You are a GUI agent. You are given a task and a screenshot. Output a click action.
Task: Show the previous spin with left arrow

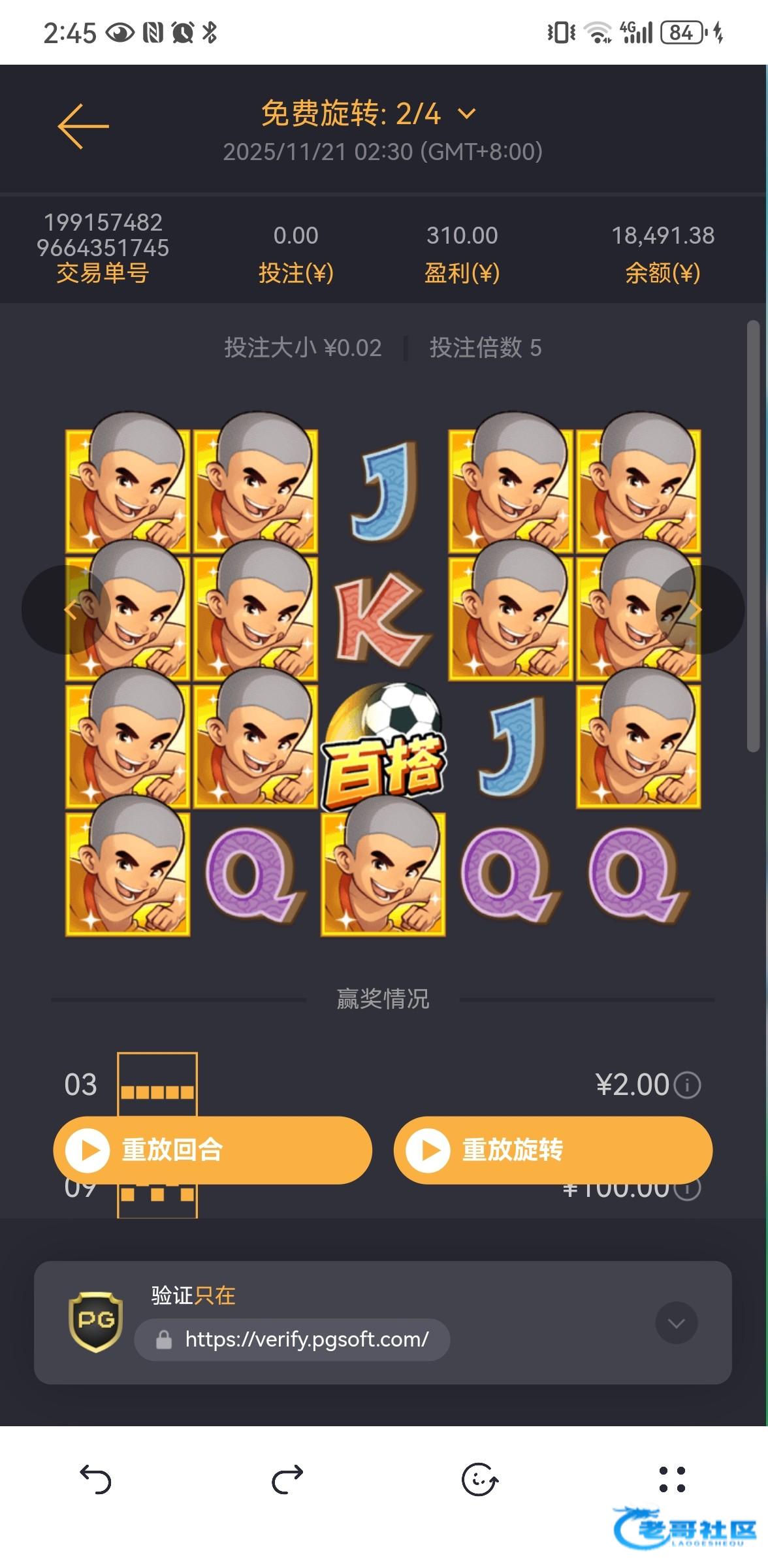[x=68, y=610]
